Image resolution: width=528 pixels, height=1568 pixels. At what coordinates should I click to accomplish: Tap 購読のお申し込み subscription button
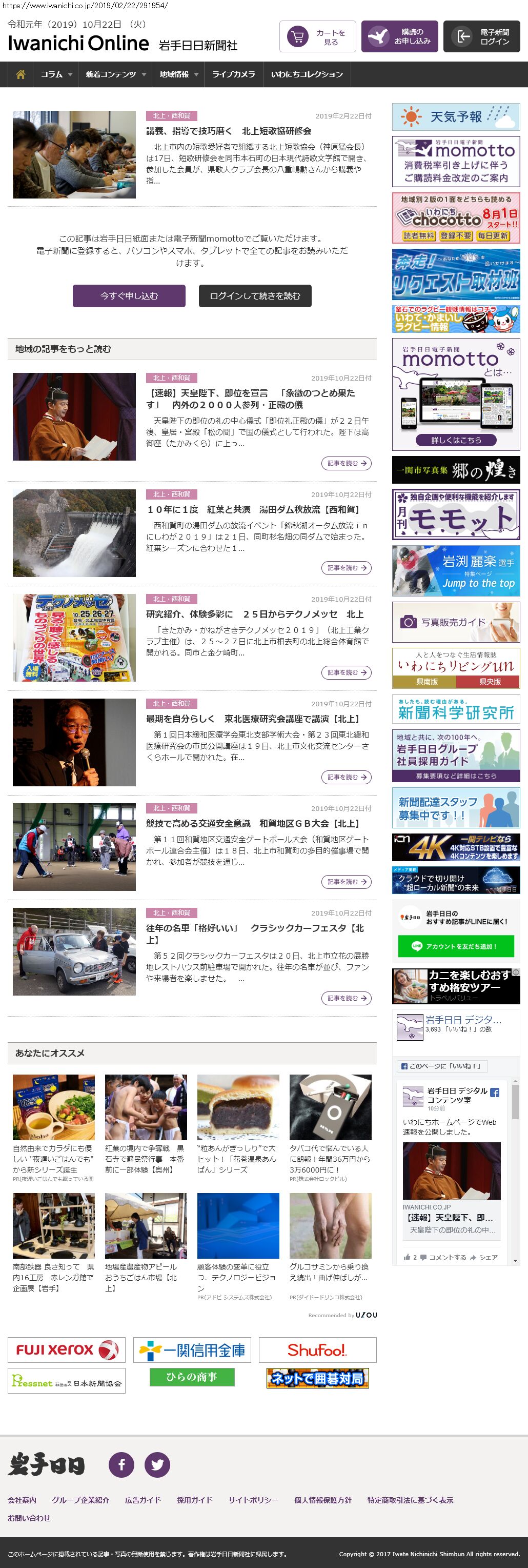tap(400, 36)
